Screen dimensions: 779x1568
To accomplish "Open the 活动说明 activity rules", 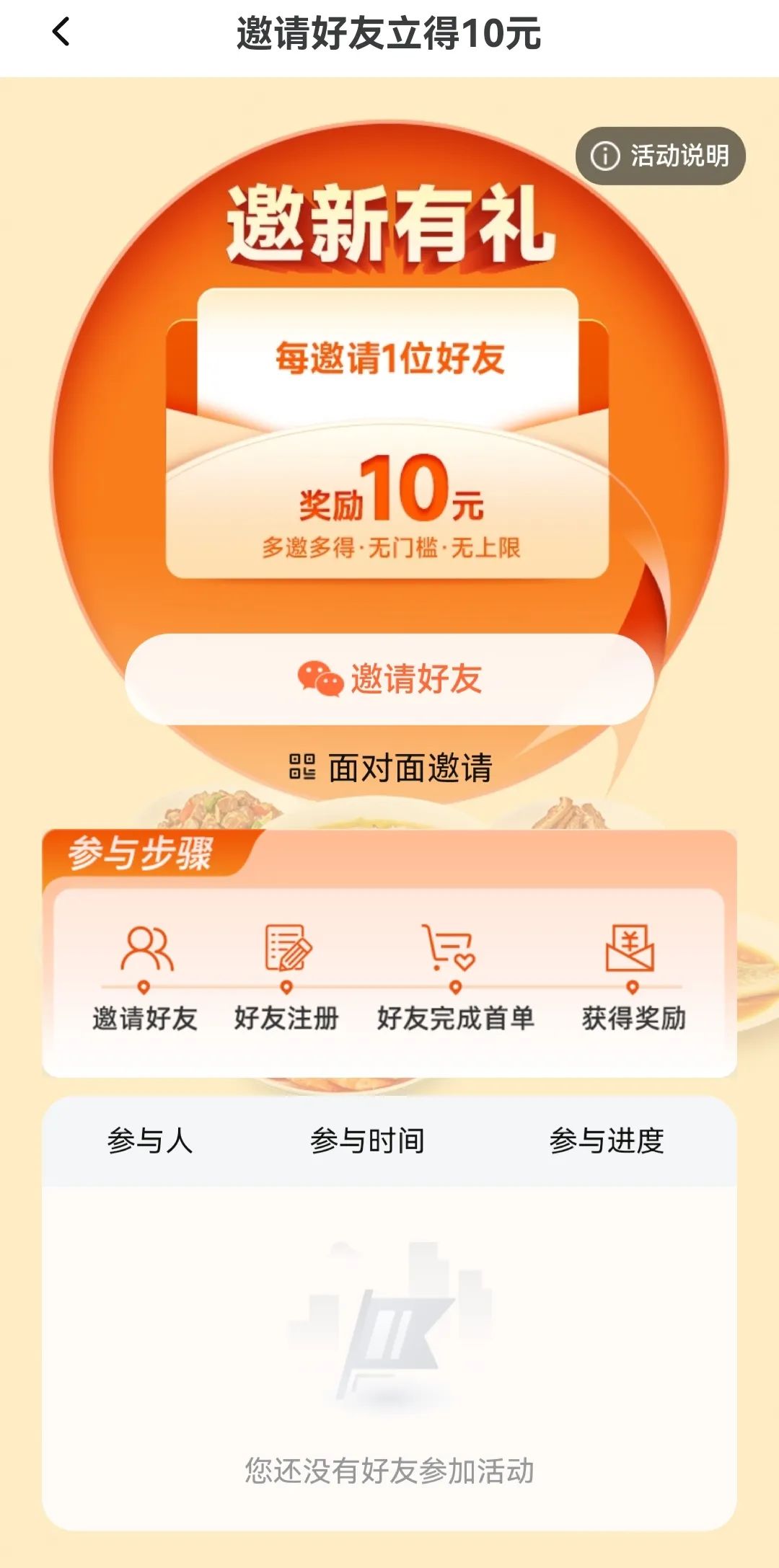I will tap(660, 156).
